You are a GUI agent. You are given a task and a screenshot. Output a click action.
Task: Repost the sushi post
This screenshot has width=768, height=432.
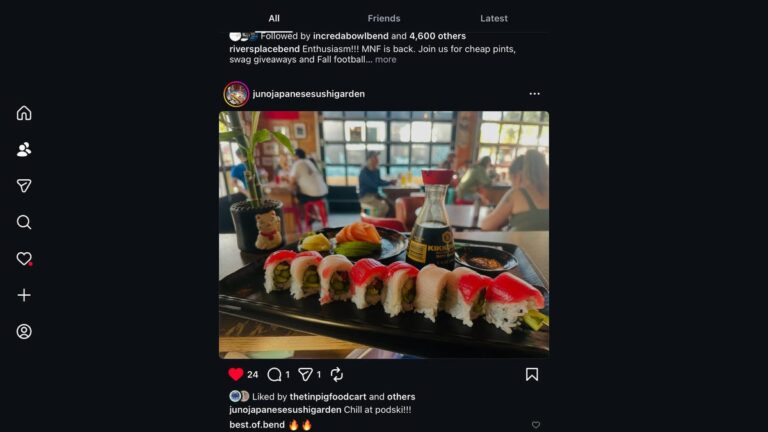point(337,374)
